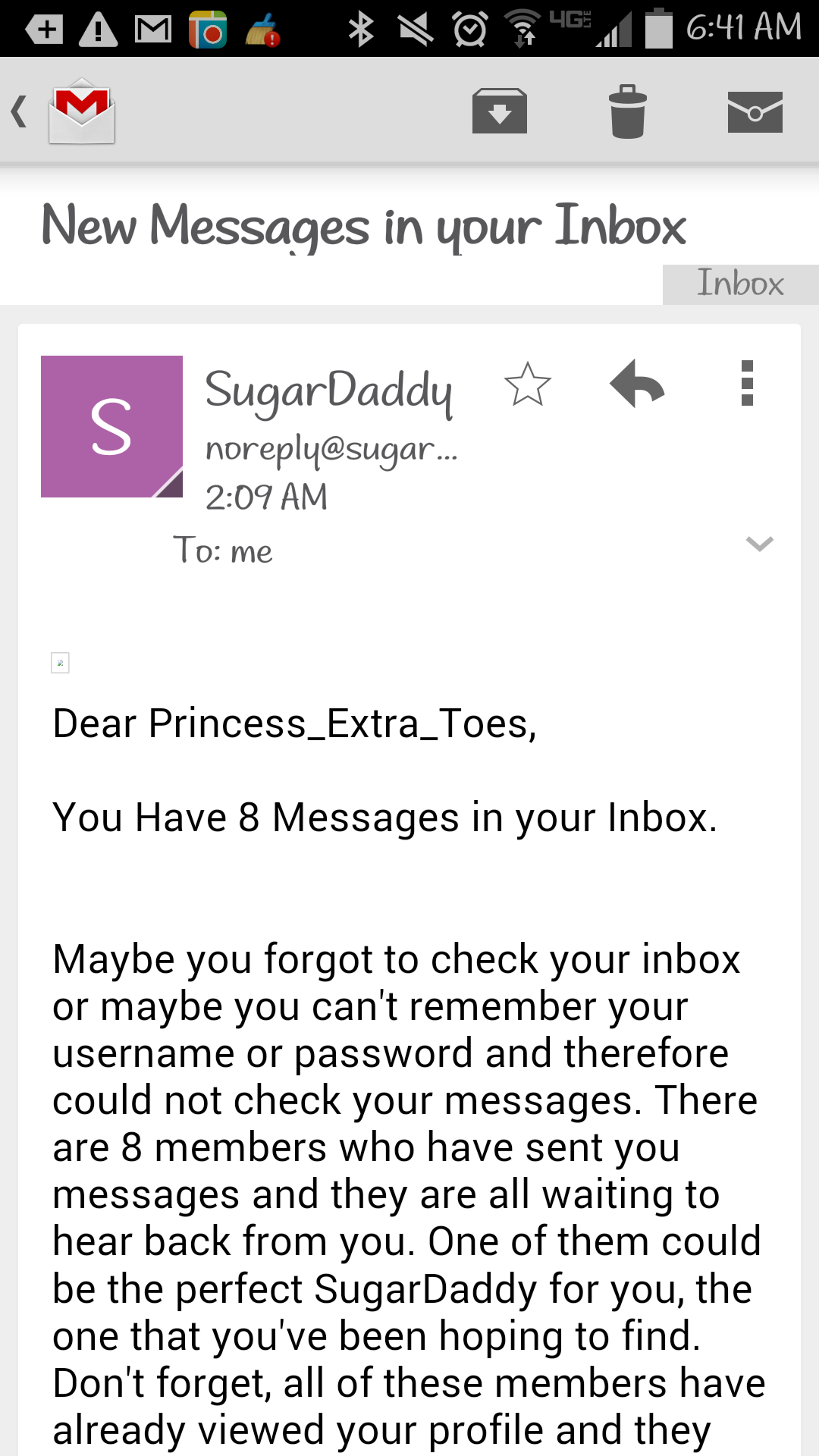819x1456 pixels.
Task: Delete this email with the trash icon
Action: coord(627,111)
